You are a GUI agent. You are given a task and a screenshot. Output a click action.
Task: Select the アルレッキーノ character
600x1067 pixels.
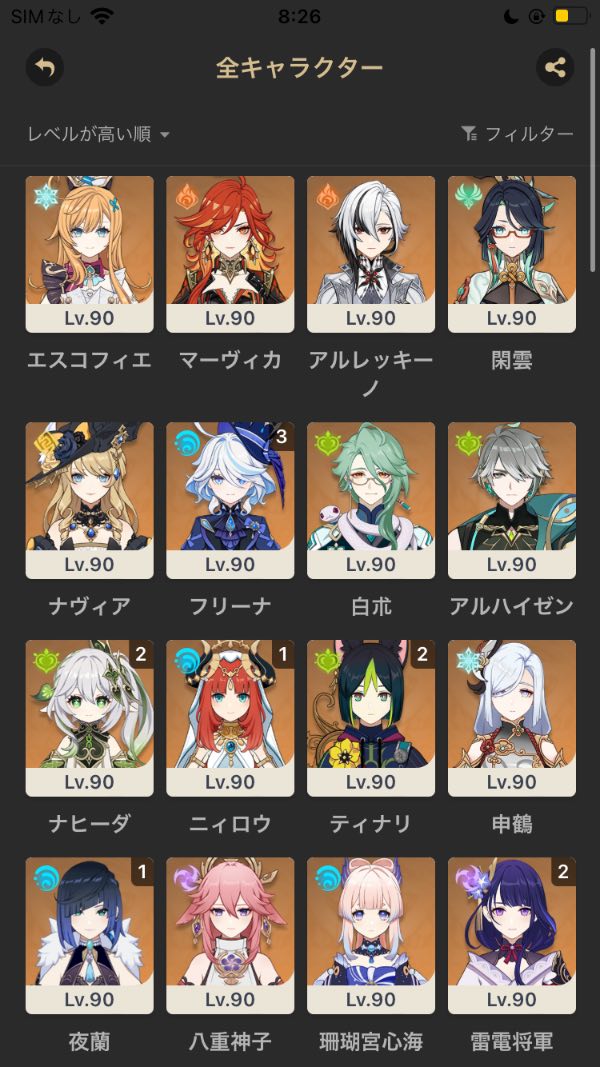(371, 254)
